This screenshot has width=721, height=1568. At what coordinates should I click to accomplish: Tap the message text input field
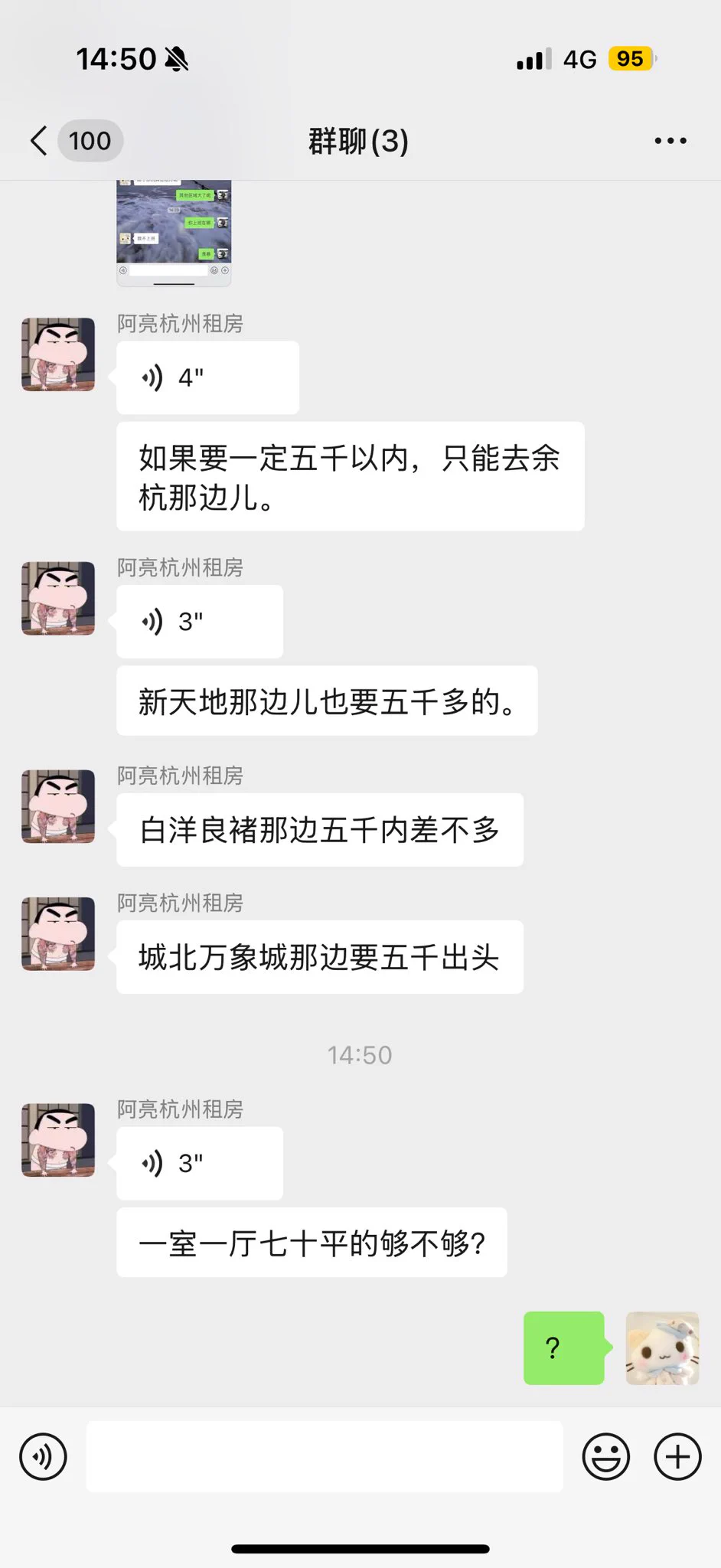325,1456
